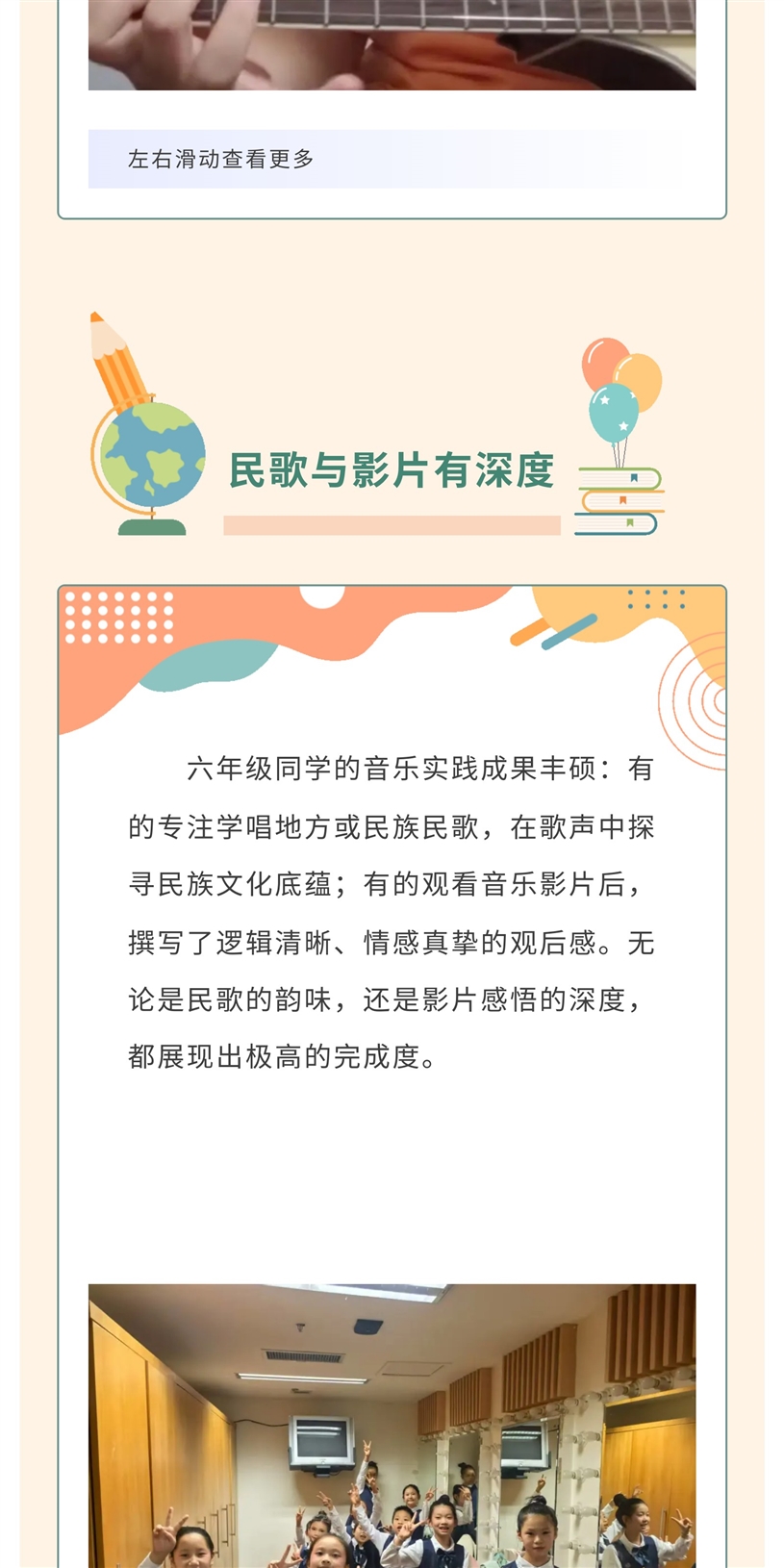Open the guitar photo above the swipe hint

point(392,45)
